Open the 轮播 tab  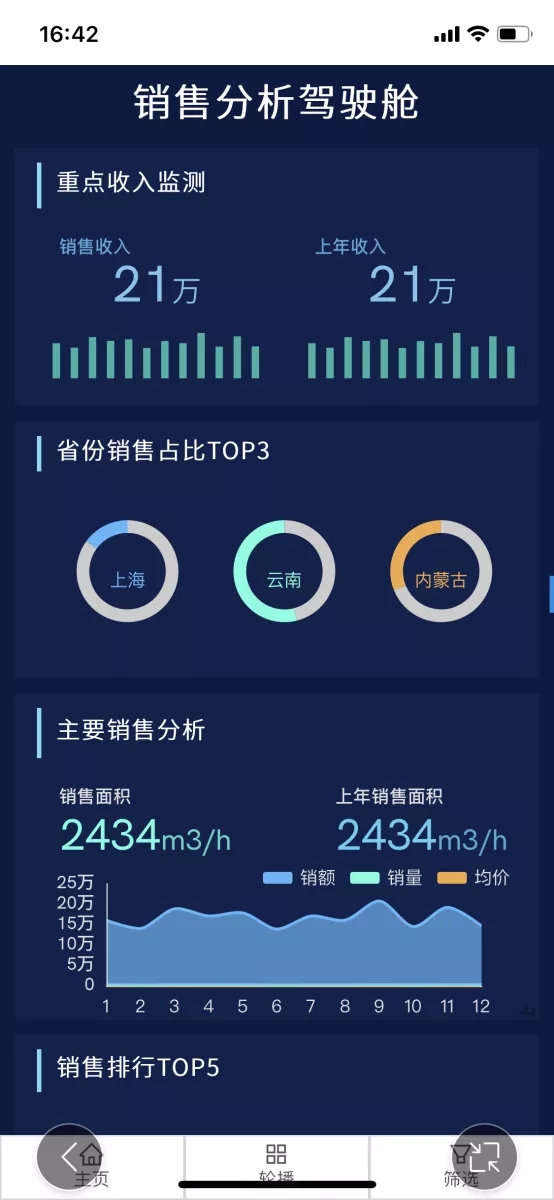click(277, 1166)
